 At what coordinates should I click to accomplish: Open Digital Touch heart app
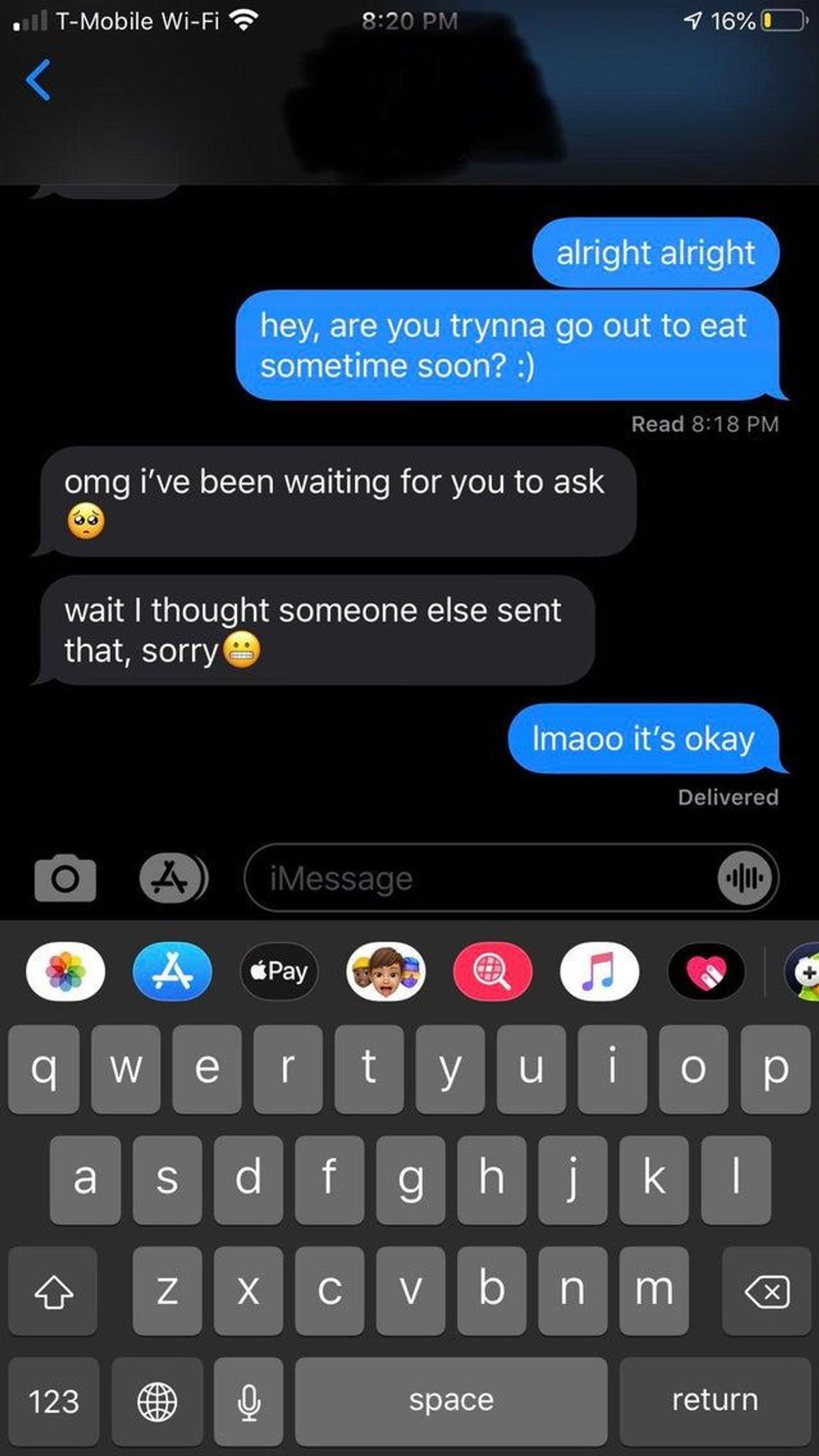tap(706, 972)
